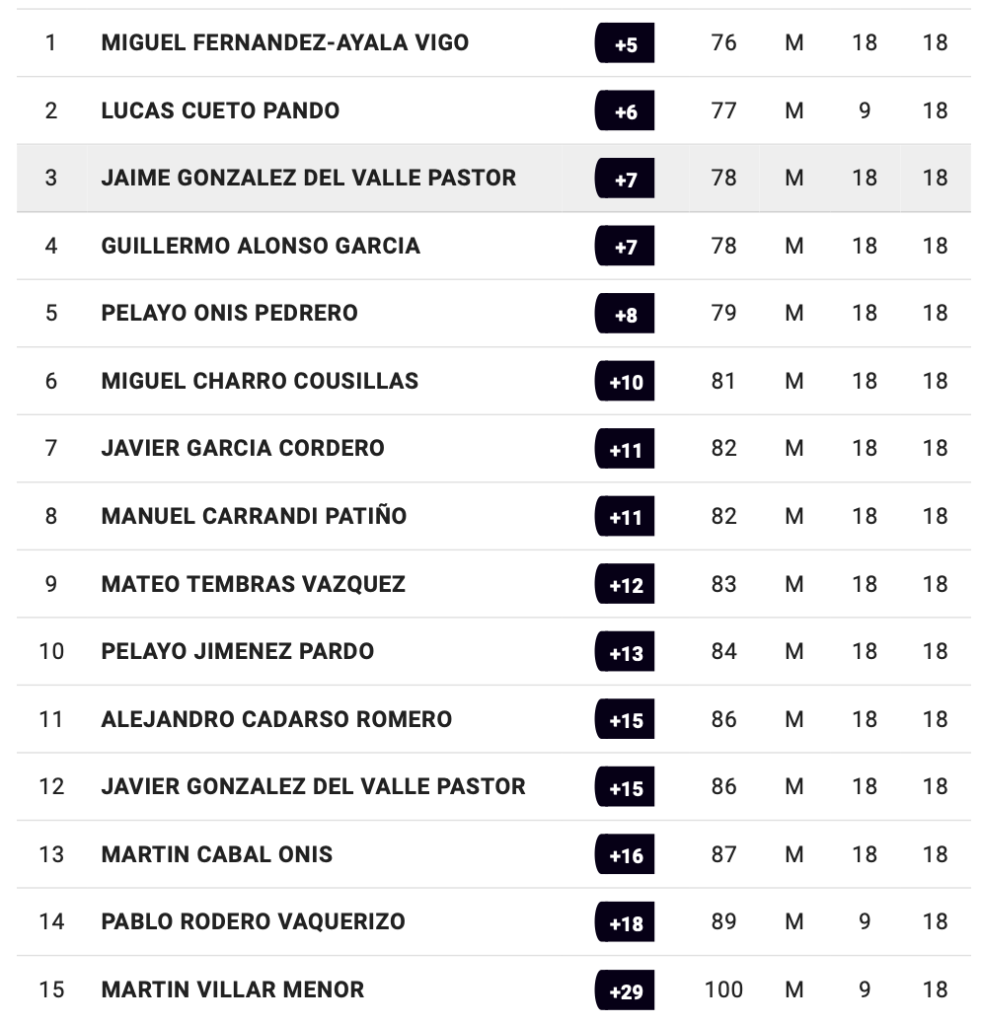The image size is (981, 1024).
Task: Open Miguel Fernandez-Ayala Vigo's scorecard
Action: (x=285, y=43)
